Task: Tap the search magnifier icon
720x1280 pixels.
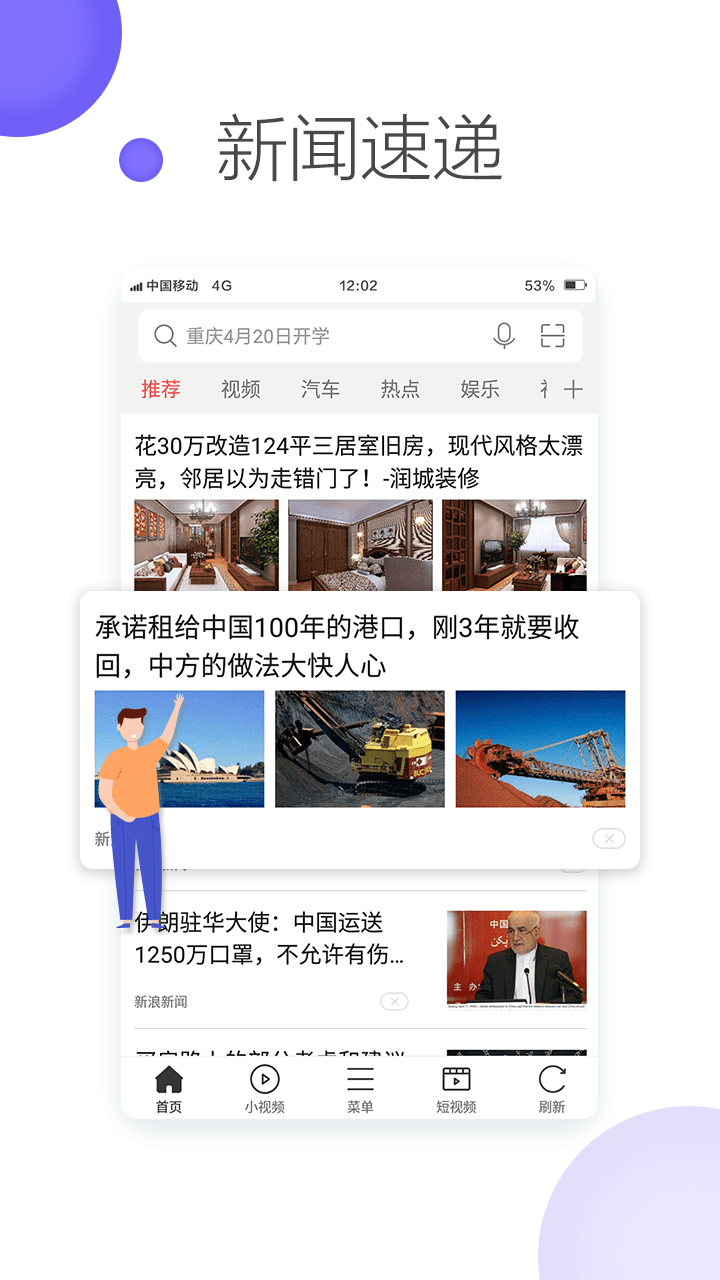Action: 164,335
